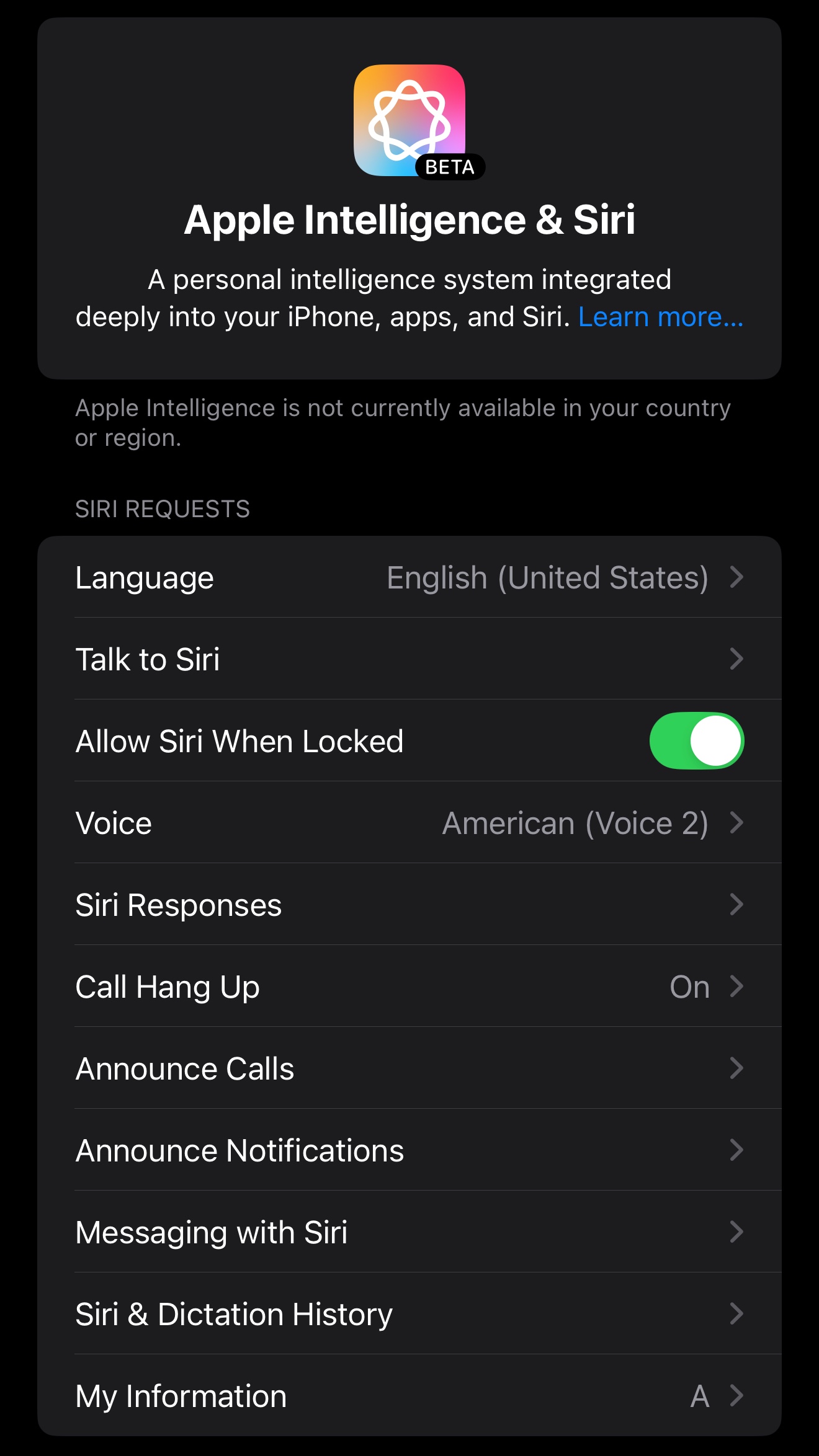Open Talk to Siri options
The height and width of the screenshot is (1456, 819).
409,659
